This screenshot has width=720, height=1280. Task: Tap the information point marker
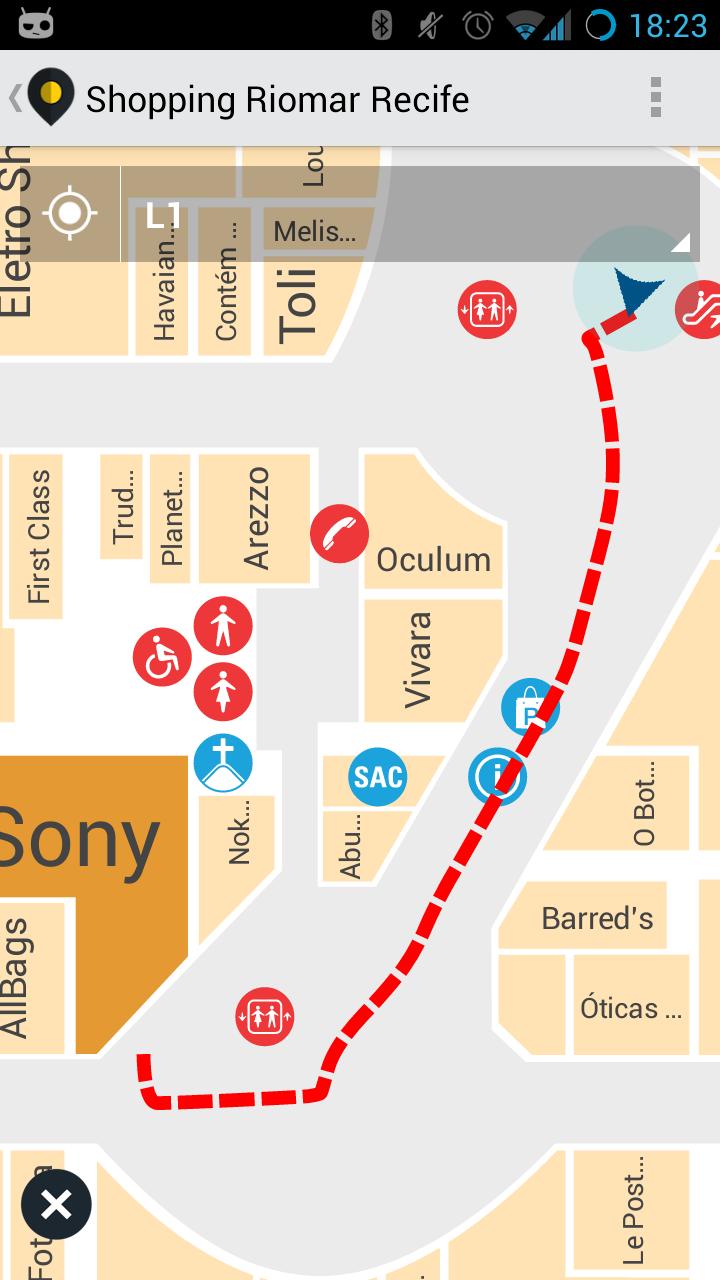tap(497, 776)
